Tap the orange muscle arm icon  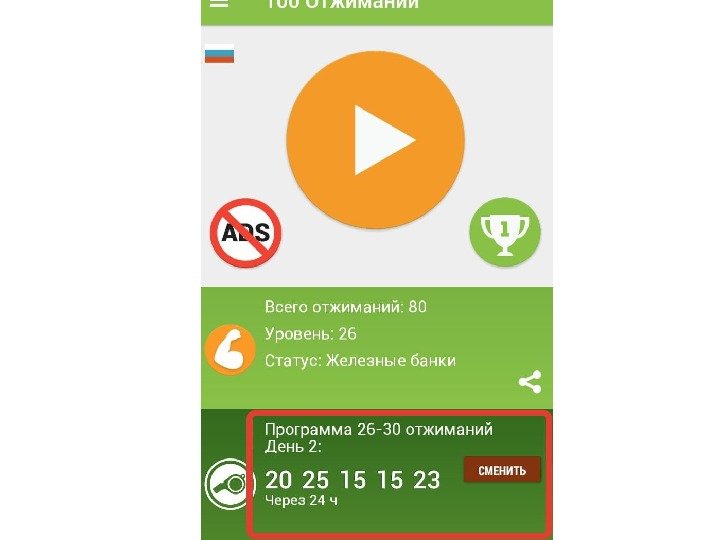pos(229,350)
